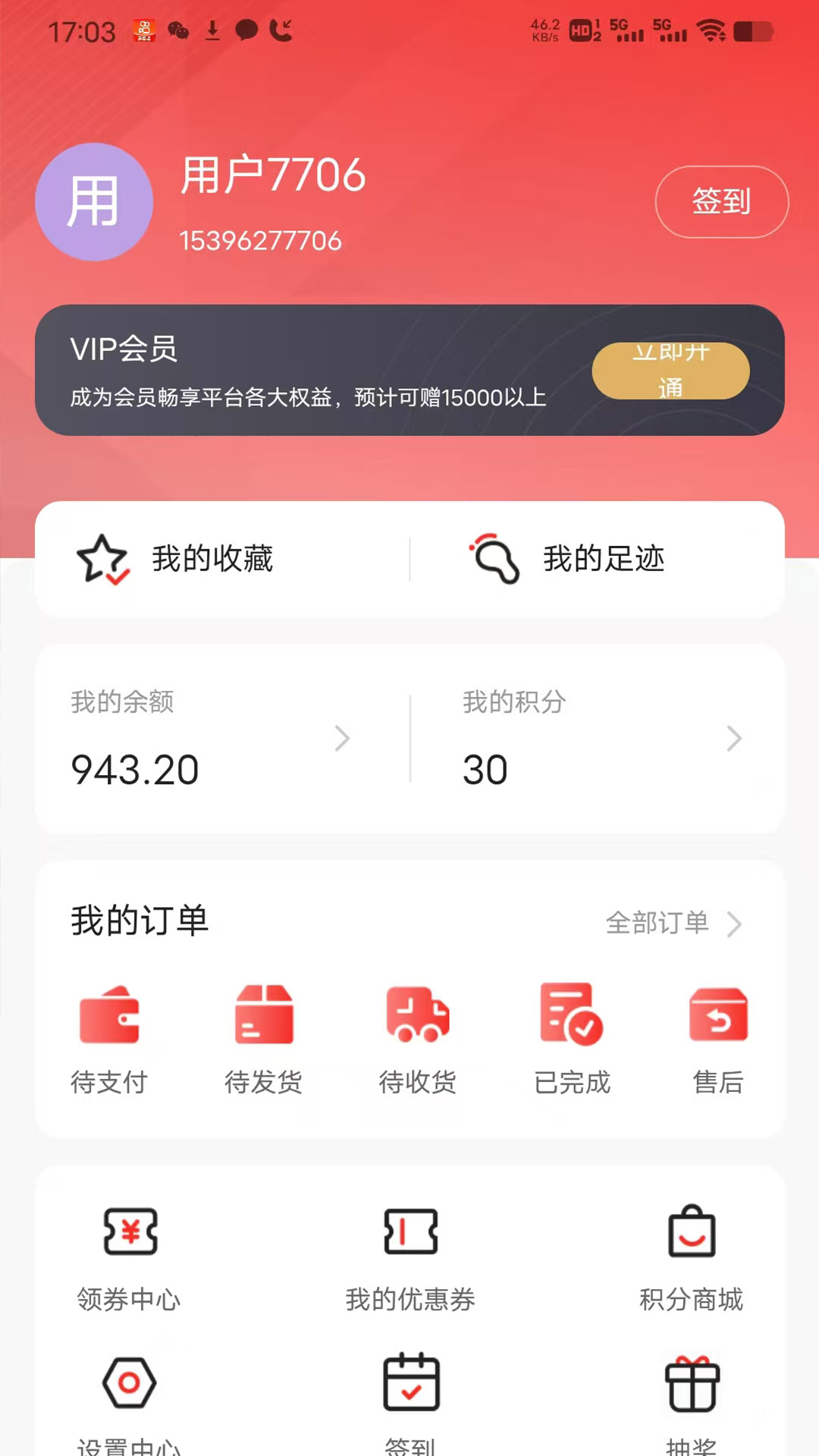Tap 立即开通 to activate VIP membership
819x1456 pixels.
point(670,371)
